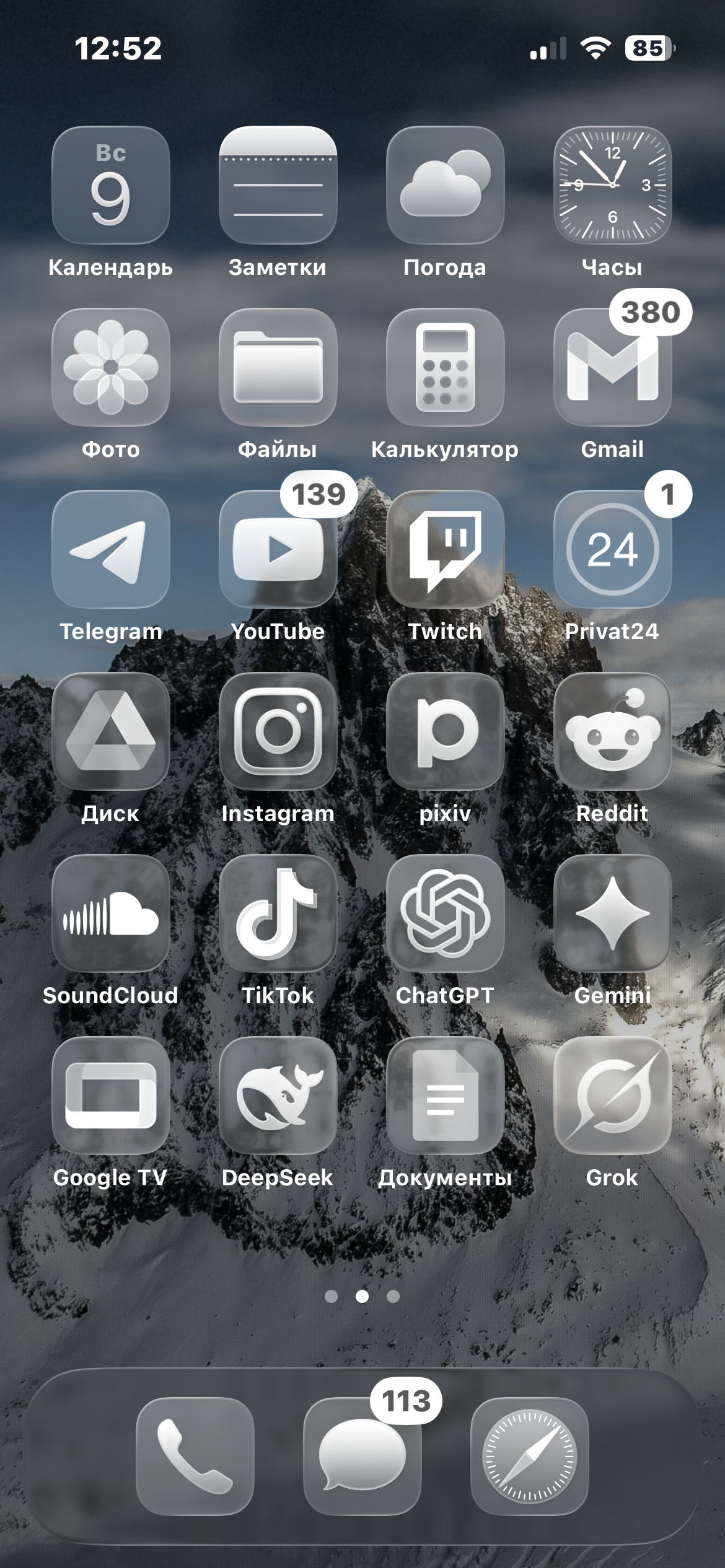The height and width of the screenshot is (1568, 725).
Task: Launch the Заметки notes app
Action: (x=278, y=185)
